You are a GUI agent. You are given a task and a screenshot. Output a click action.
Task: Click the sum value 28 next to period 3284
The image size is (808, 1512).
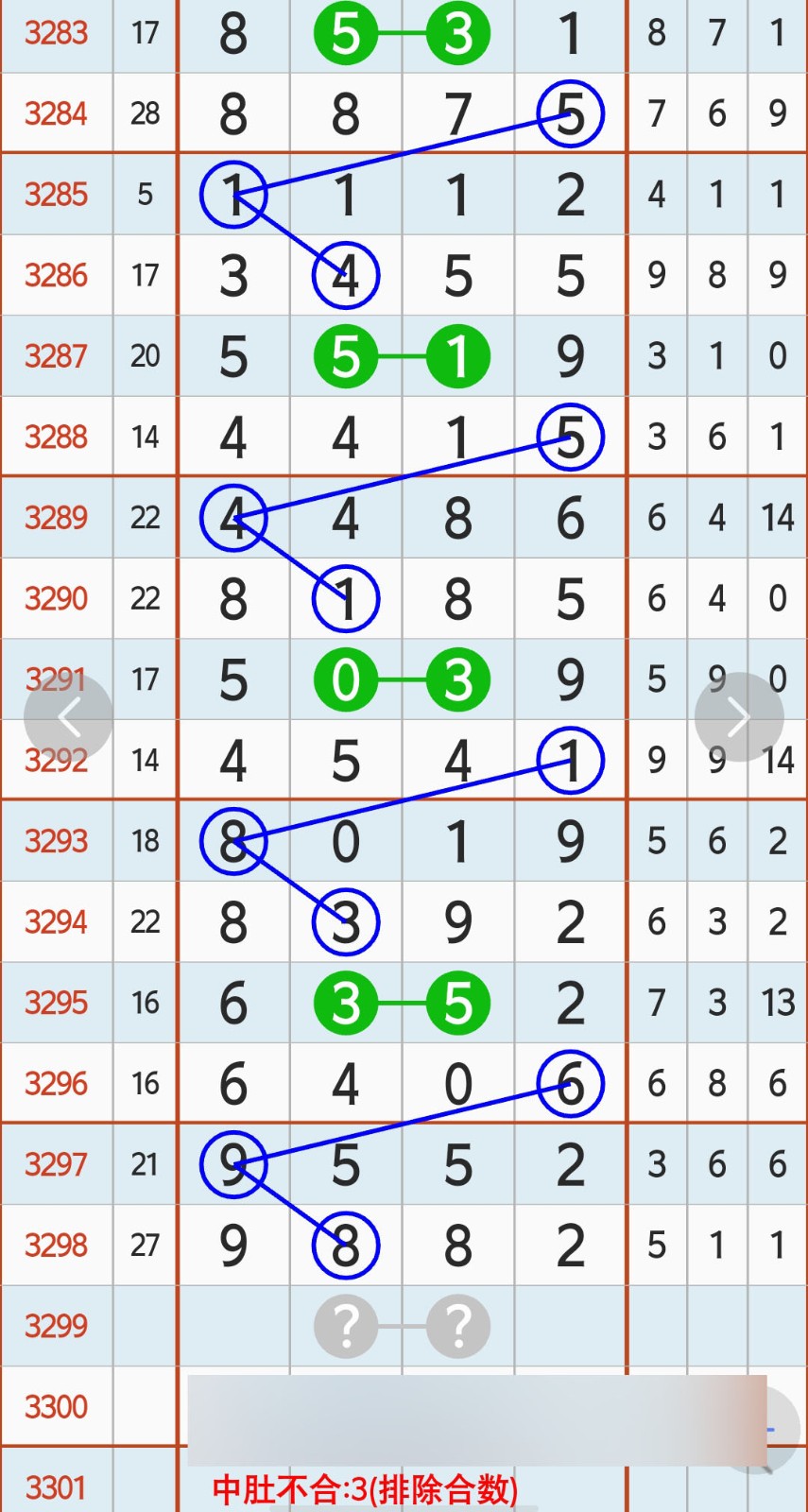tap(145, 112)
